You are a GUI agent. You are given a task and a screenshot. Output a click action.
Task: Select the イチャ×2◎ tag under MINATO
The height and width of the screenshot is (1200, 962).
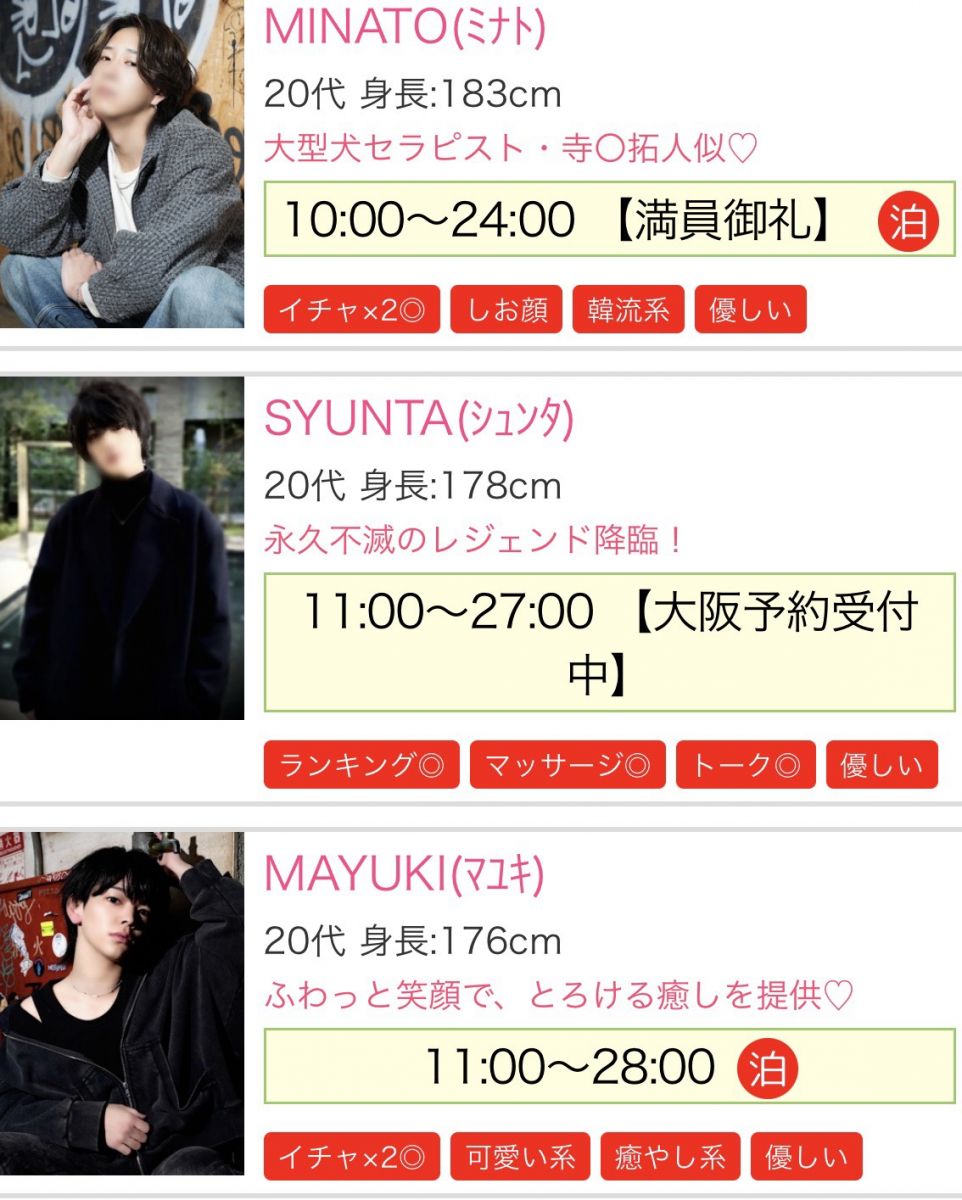(352, 310)
